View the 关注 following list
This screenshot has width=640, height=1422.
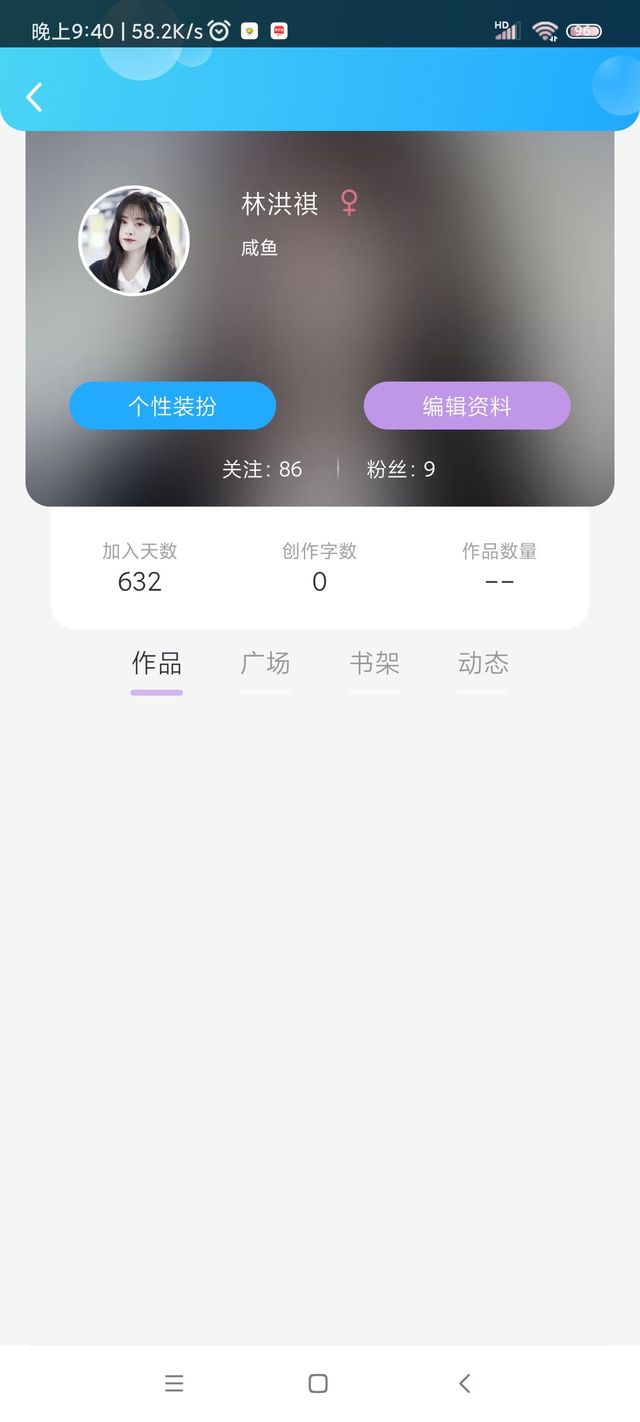[x=262, y=469]
